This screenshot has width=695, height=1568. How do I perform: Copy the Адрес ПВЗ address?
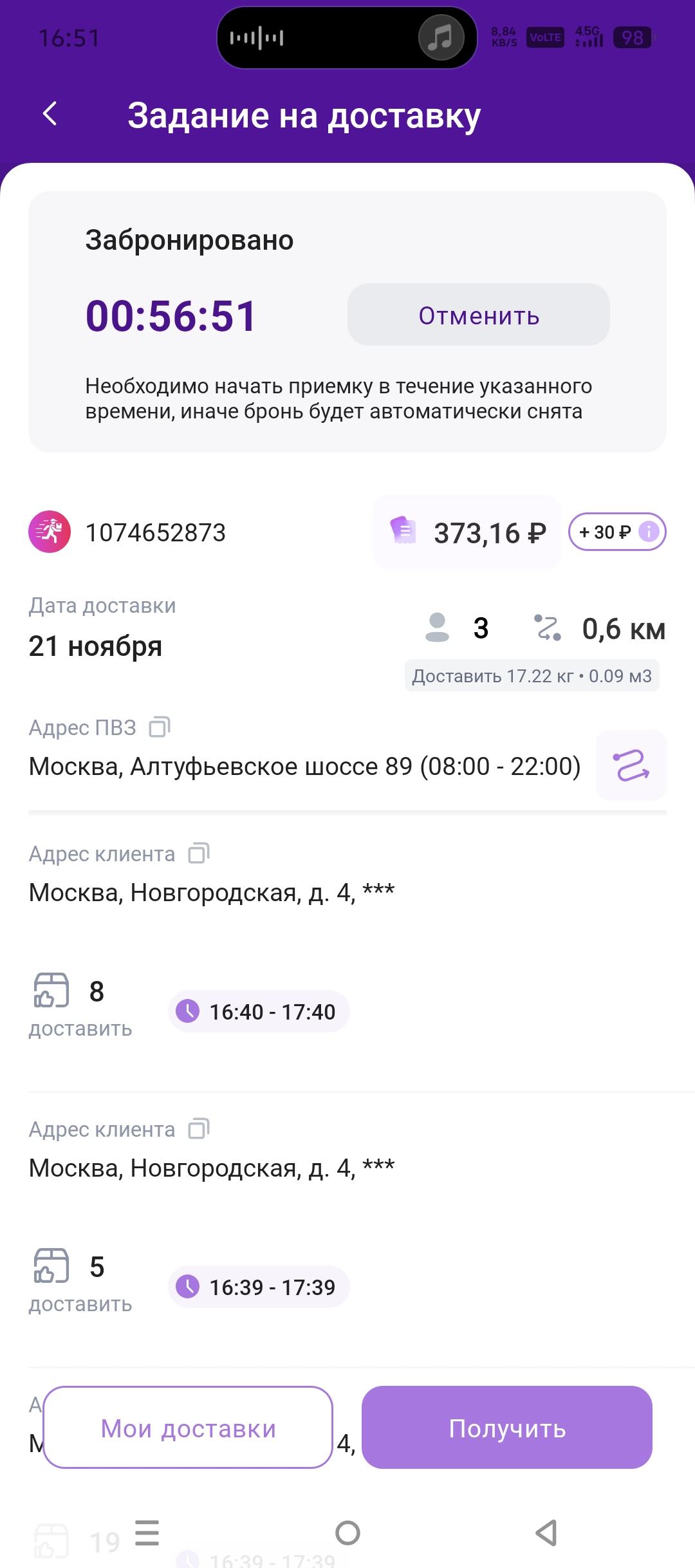tap(160, 727)
